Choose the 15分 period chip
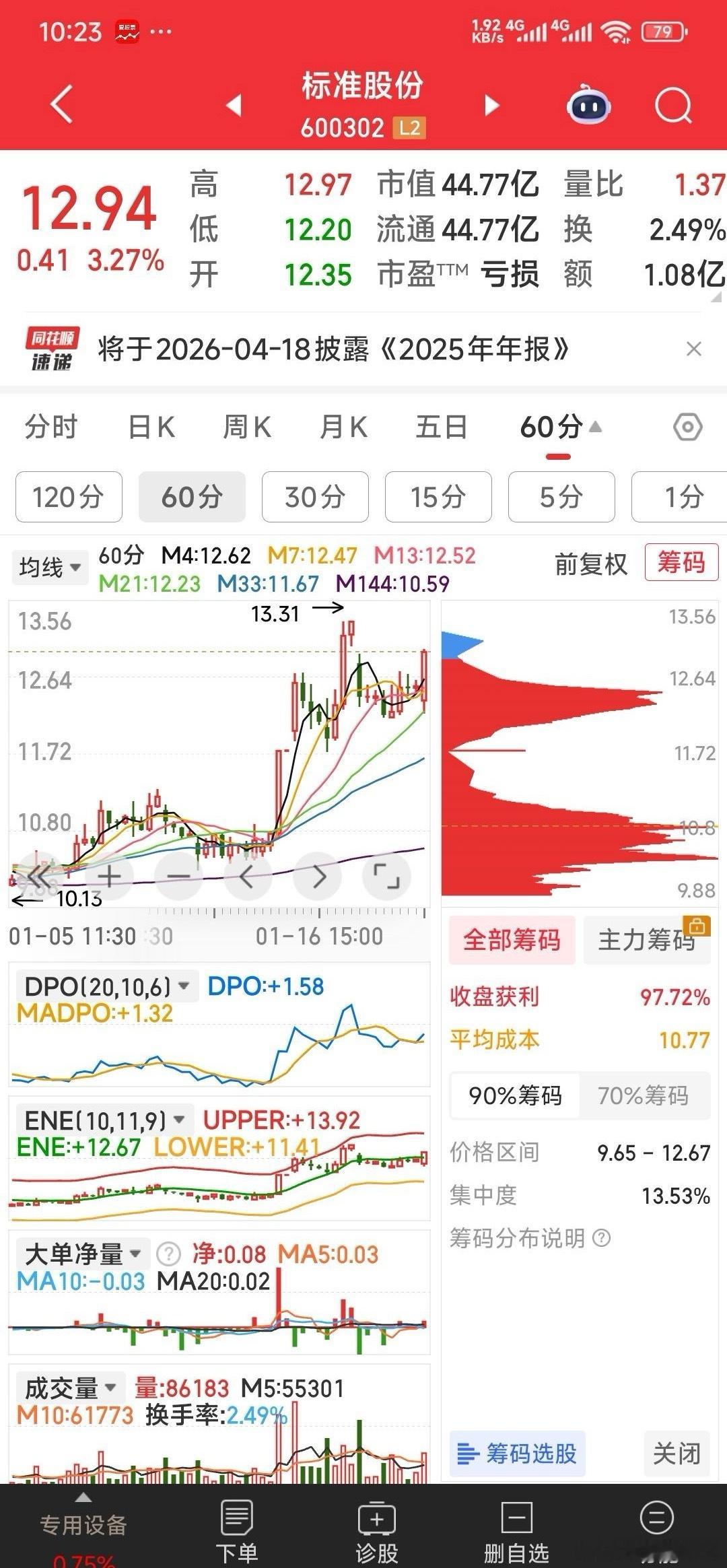This screenshot has height=1568, width=727. coord(438,497)
